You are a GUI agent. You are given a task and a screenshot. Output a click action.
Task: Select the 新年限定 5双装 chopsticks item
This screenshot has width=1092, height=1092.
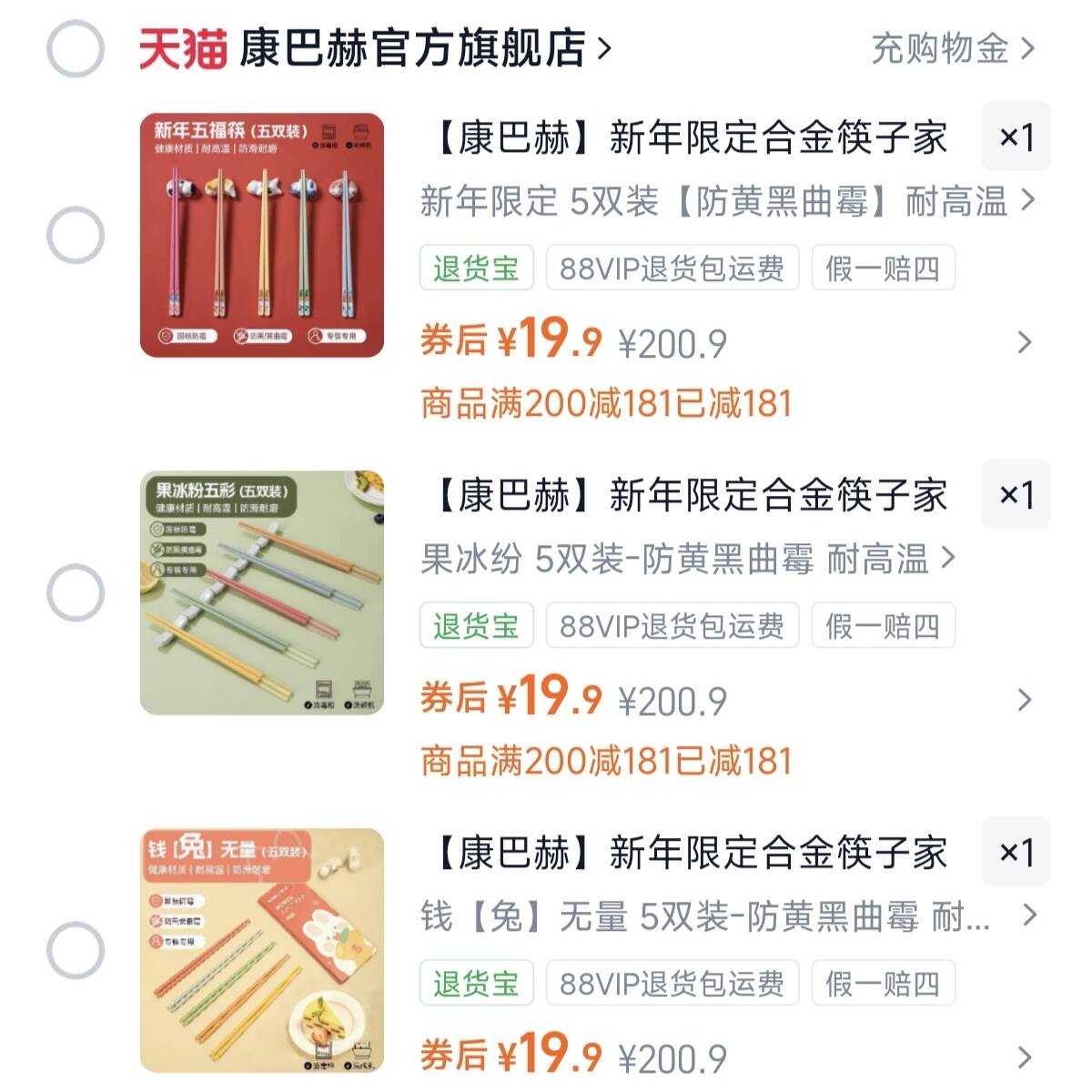coord(76,236)
